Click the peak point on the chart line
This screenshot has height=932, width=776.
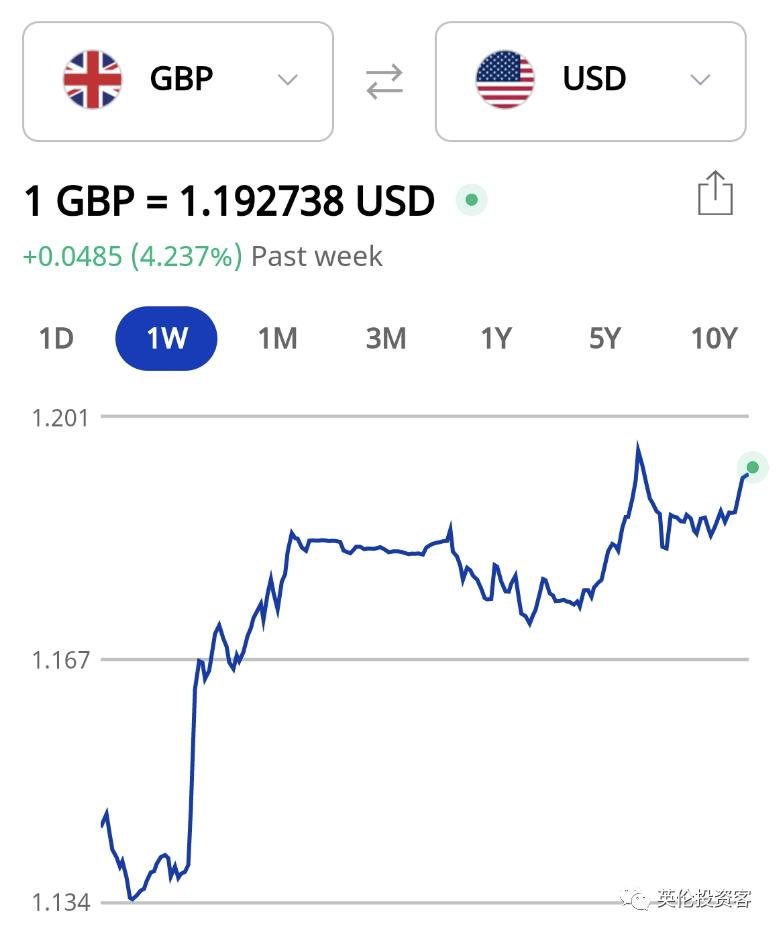tap(638, 440)
